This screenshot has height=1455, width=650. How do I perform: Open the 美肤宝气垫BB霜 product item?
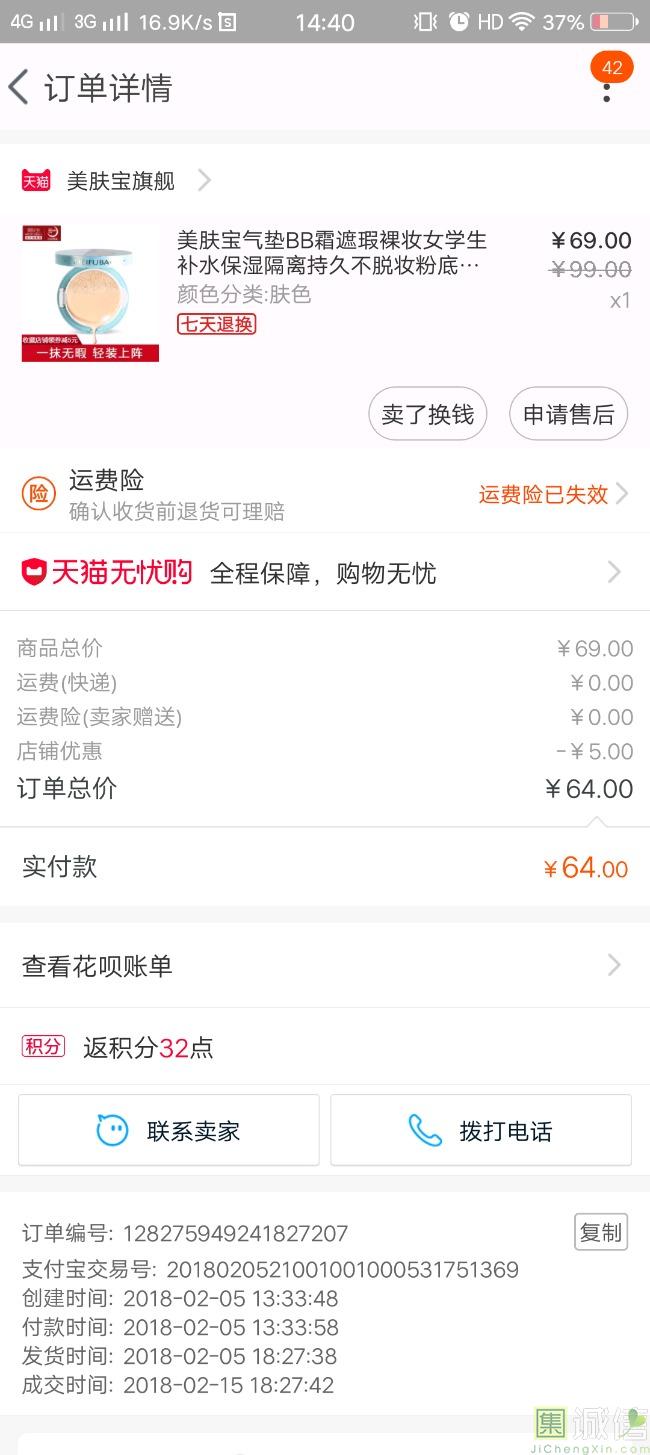coord(325,294)
